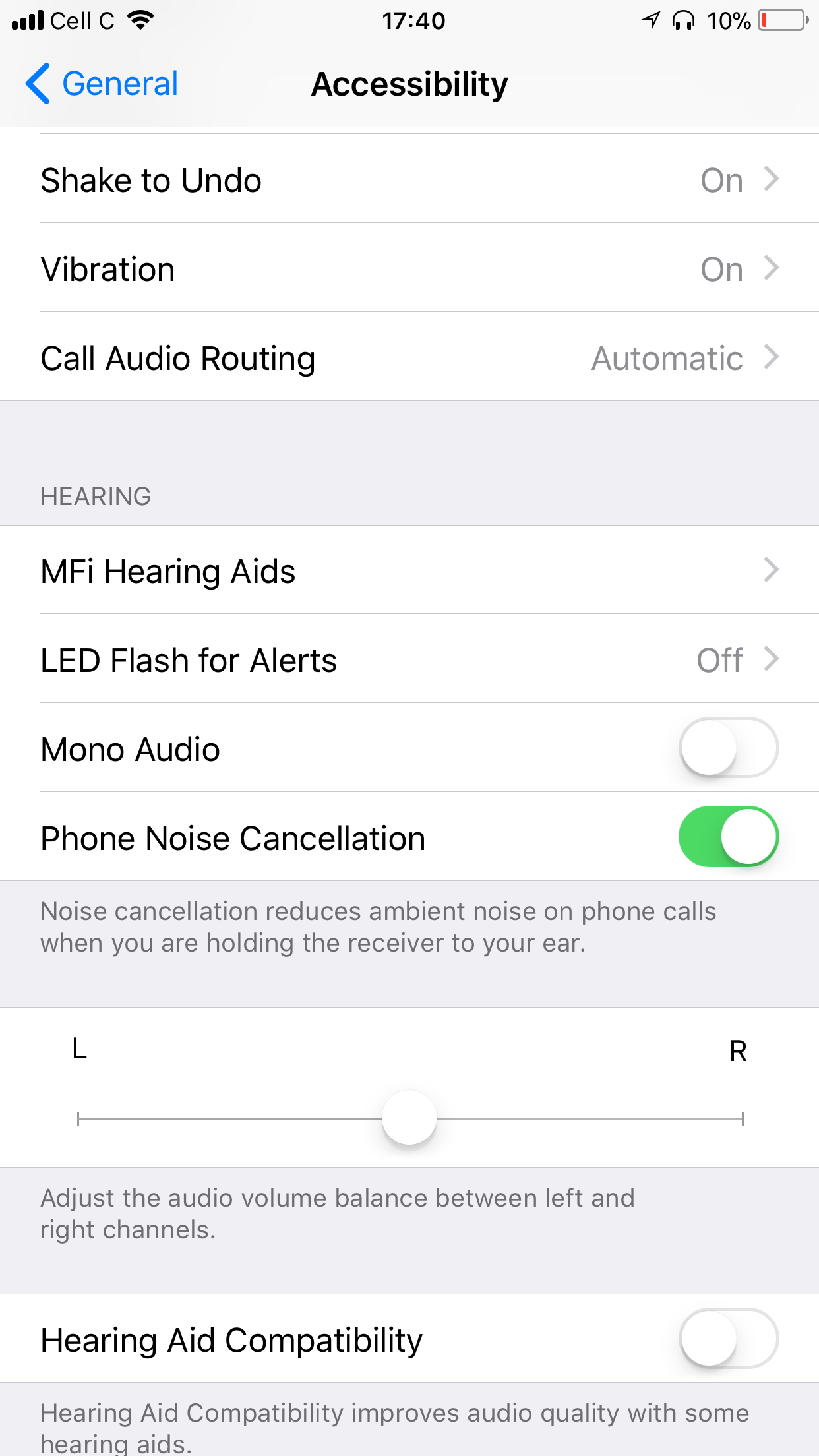819x1456 pixels.
Task: Turn off Phone Noise Cancellation
Action: click(728, 837)
